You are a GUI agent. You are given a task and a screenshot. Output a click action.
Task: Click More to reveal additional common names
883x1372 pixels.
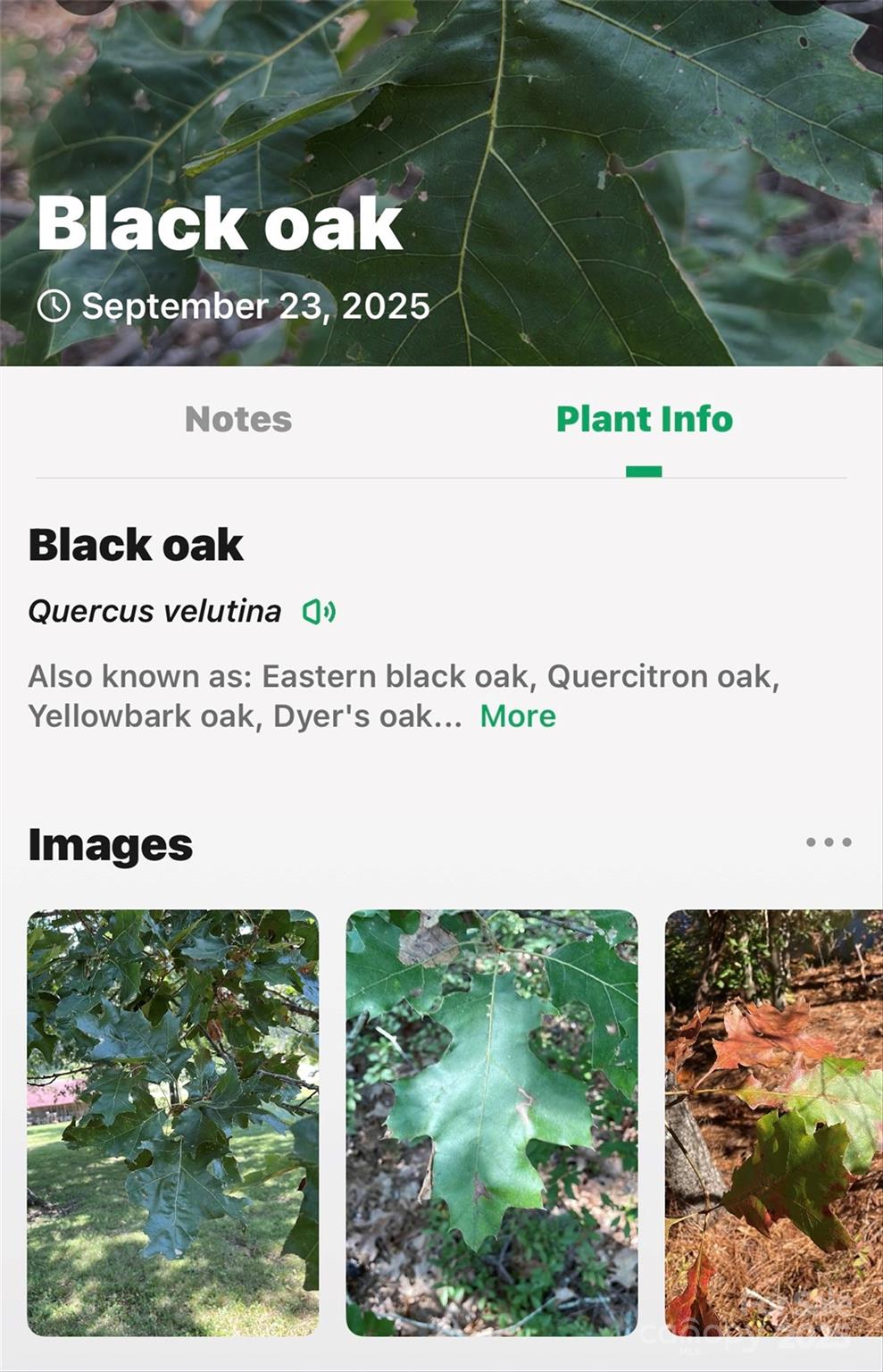pyautogui.click(x=516, y=715)
